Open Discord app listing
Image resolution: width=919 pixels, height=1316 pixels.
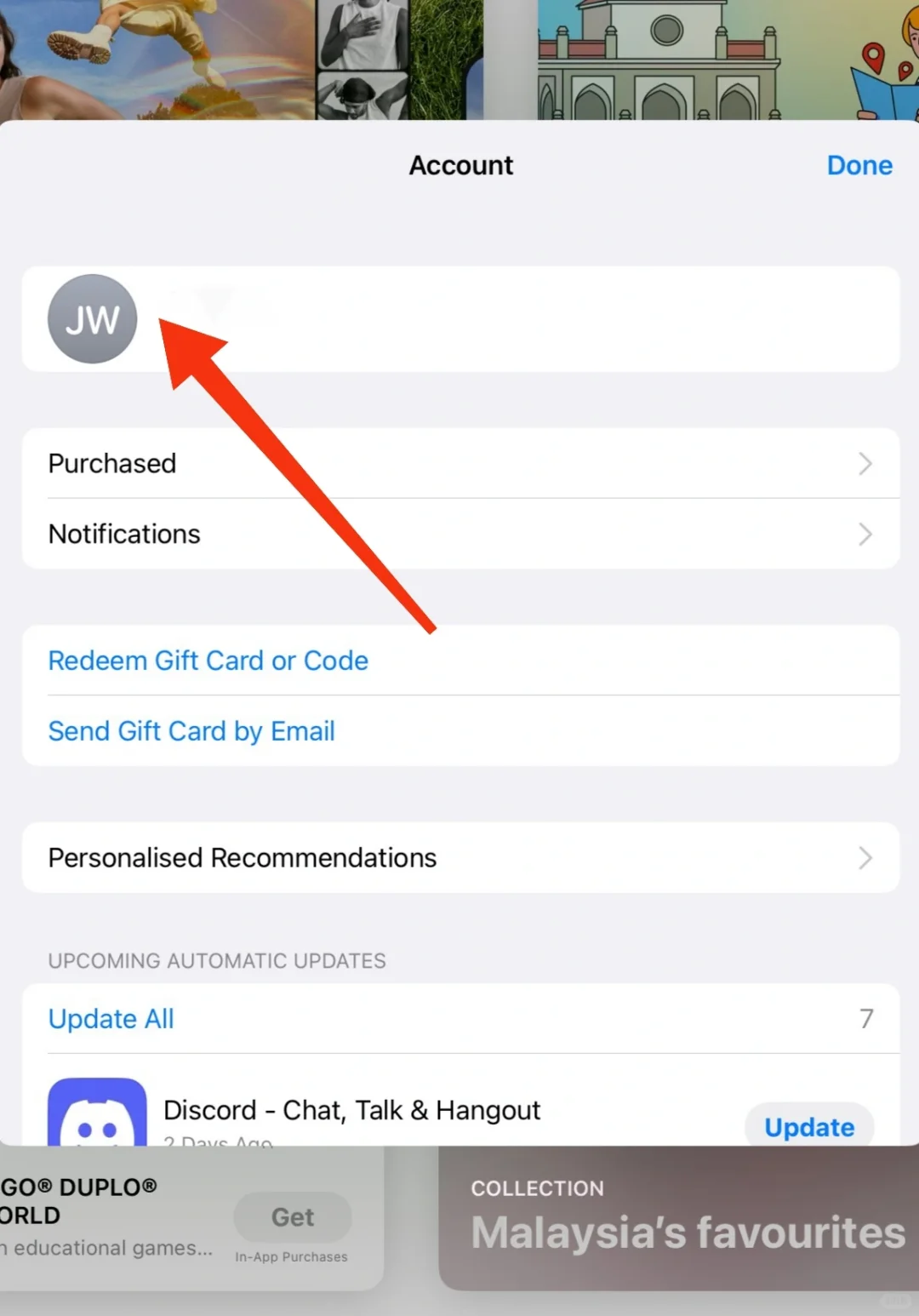351,1111
